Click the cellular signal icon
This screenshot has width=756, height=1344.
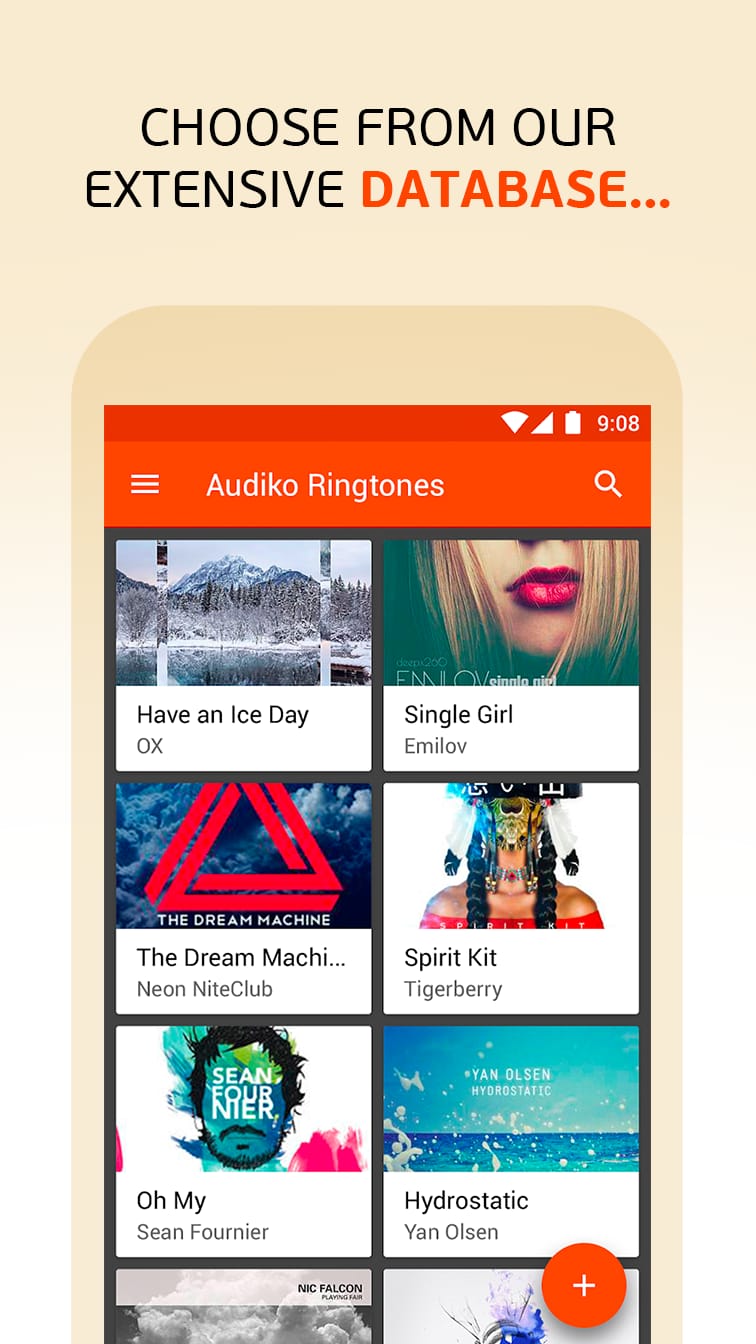click(543, 423)
